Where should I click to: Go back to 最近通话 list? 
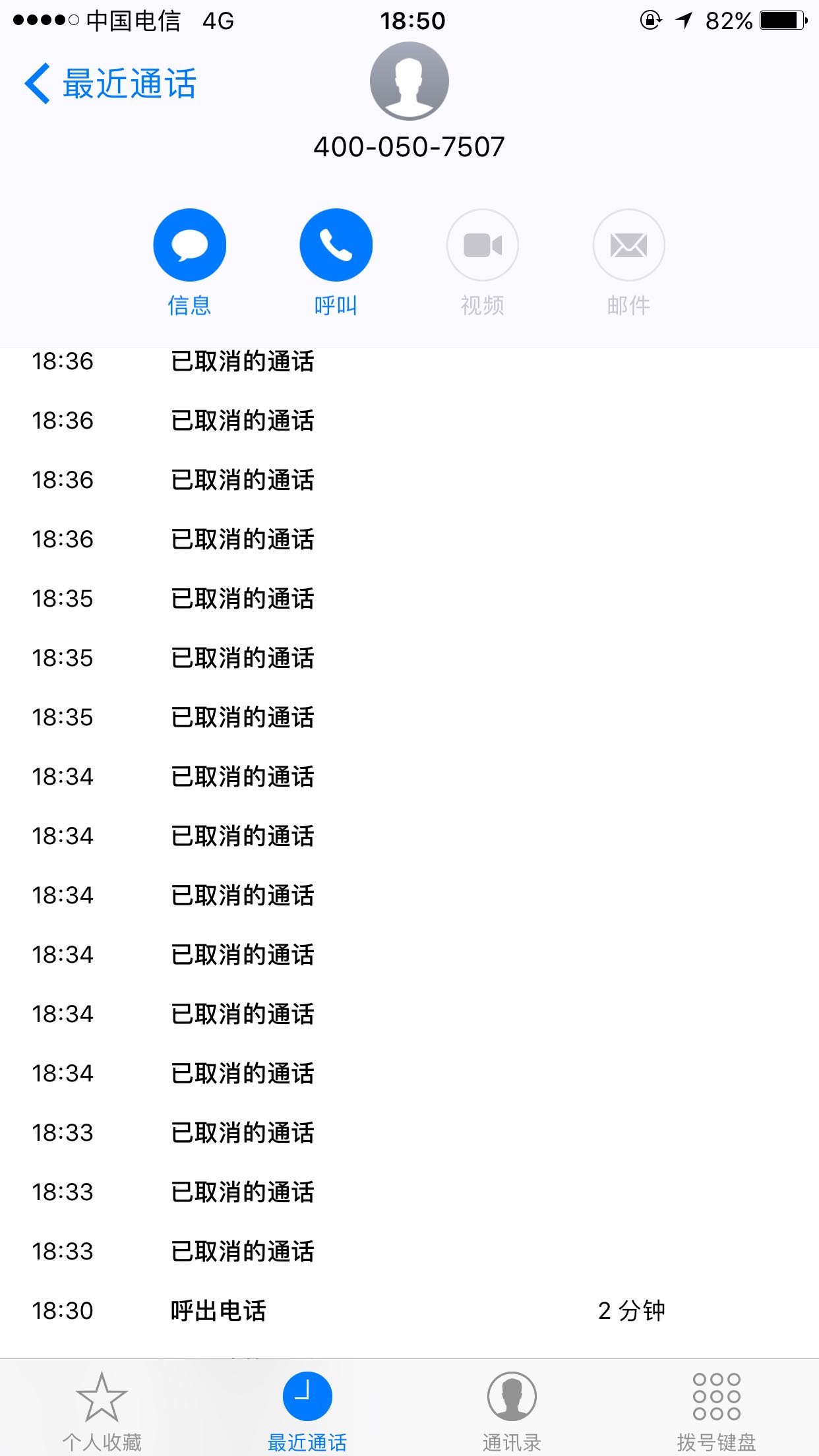110,84
